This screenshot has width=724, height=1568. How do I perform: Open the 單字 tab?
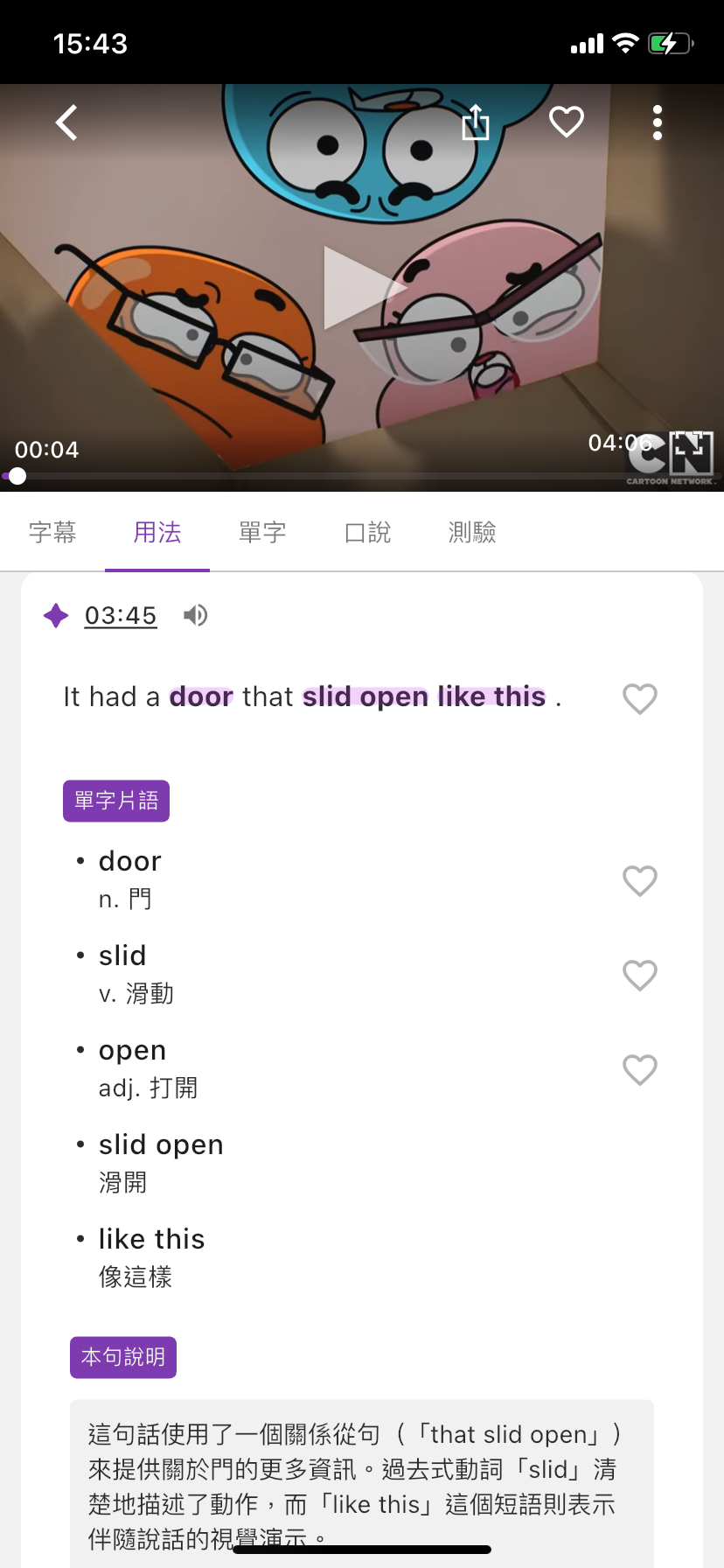click(x=262, y=532)
